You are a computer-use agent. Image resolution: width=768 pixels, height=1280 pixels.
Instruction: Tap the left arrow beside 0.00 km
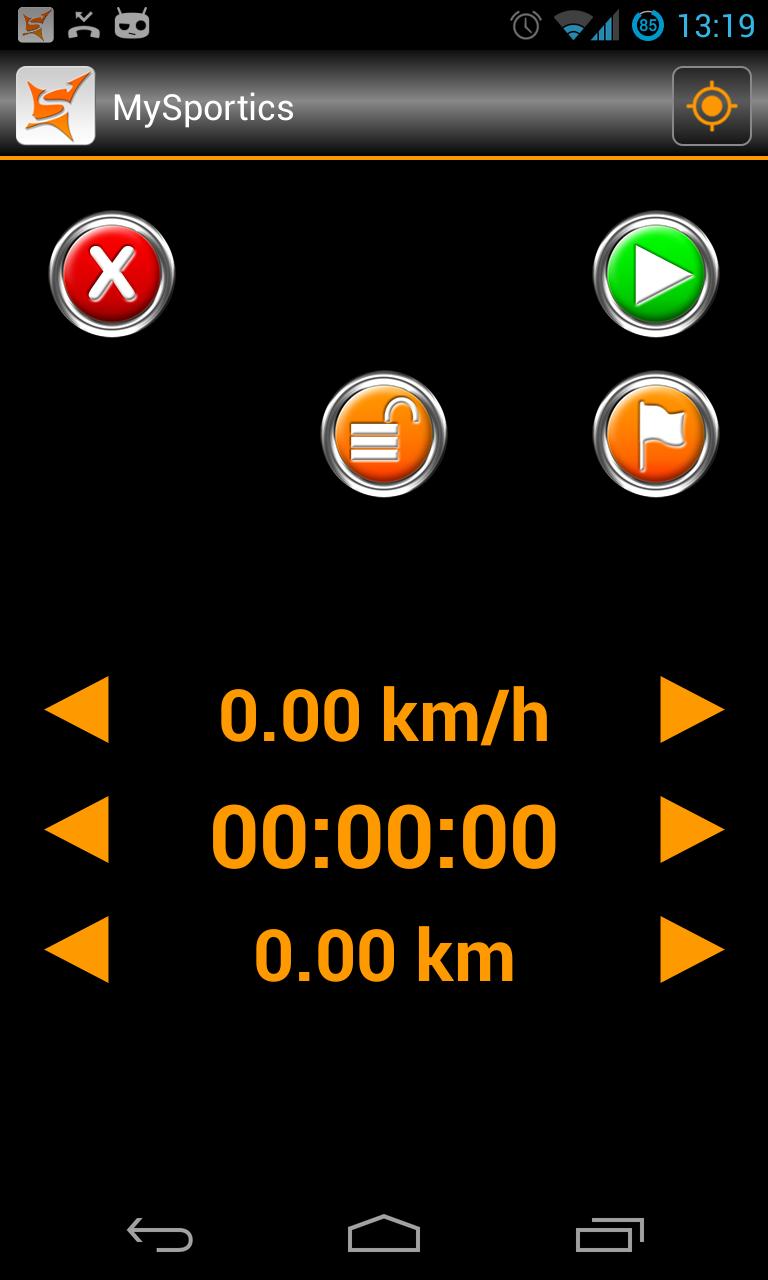[77, 950]
